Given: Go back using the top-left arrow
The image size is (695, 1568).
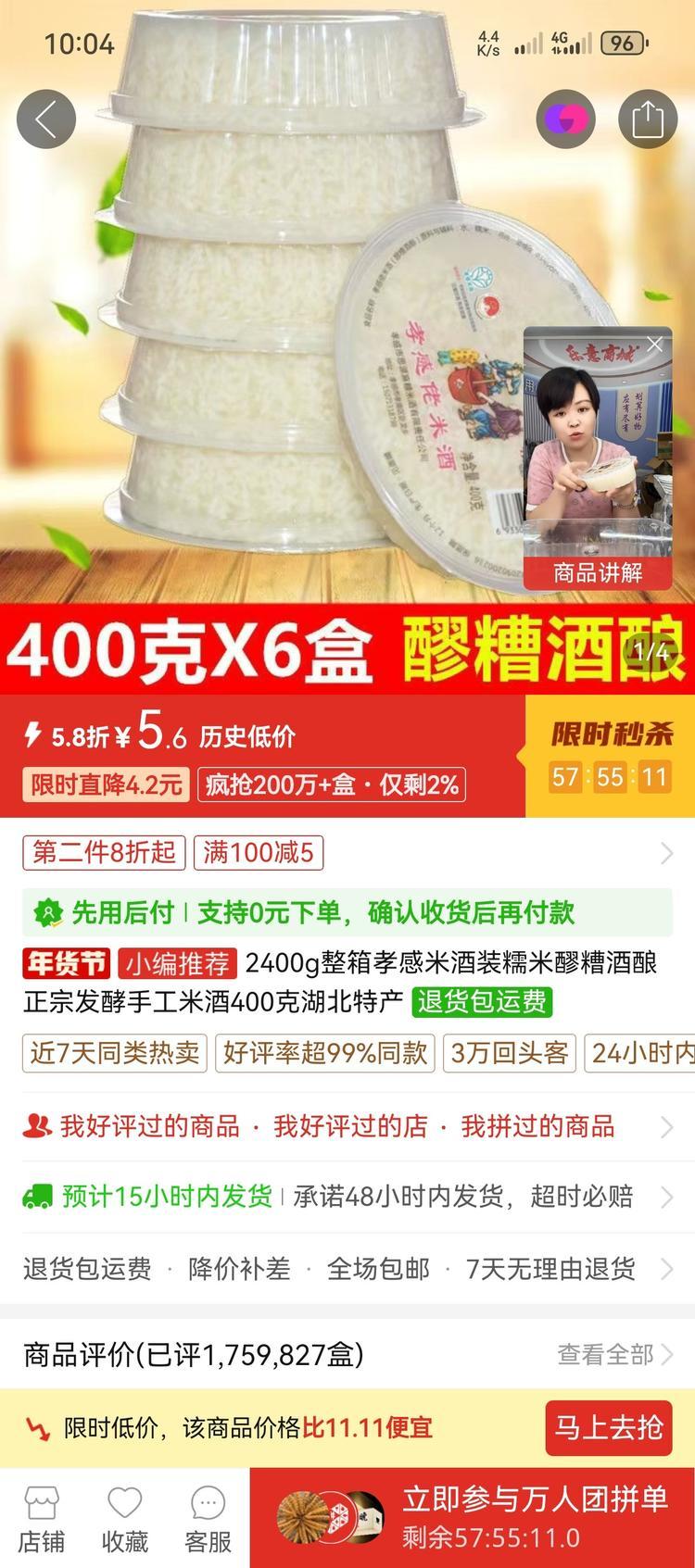Looking at the screenshot, I should click(45, 119).
